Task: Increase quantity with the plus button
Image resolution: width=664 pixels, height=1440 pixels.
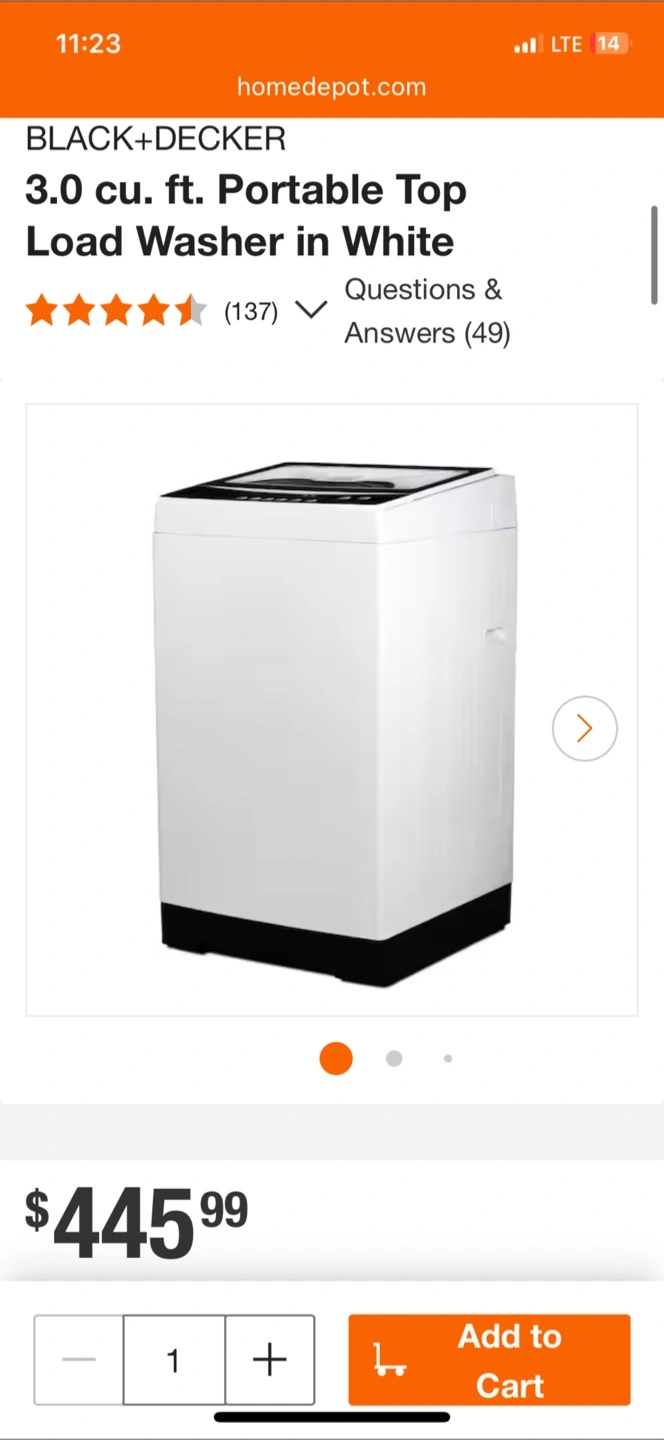Action: click(270, 1360)
